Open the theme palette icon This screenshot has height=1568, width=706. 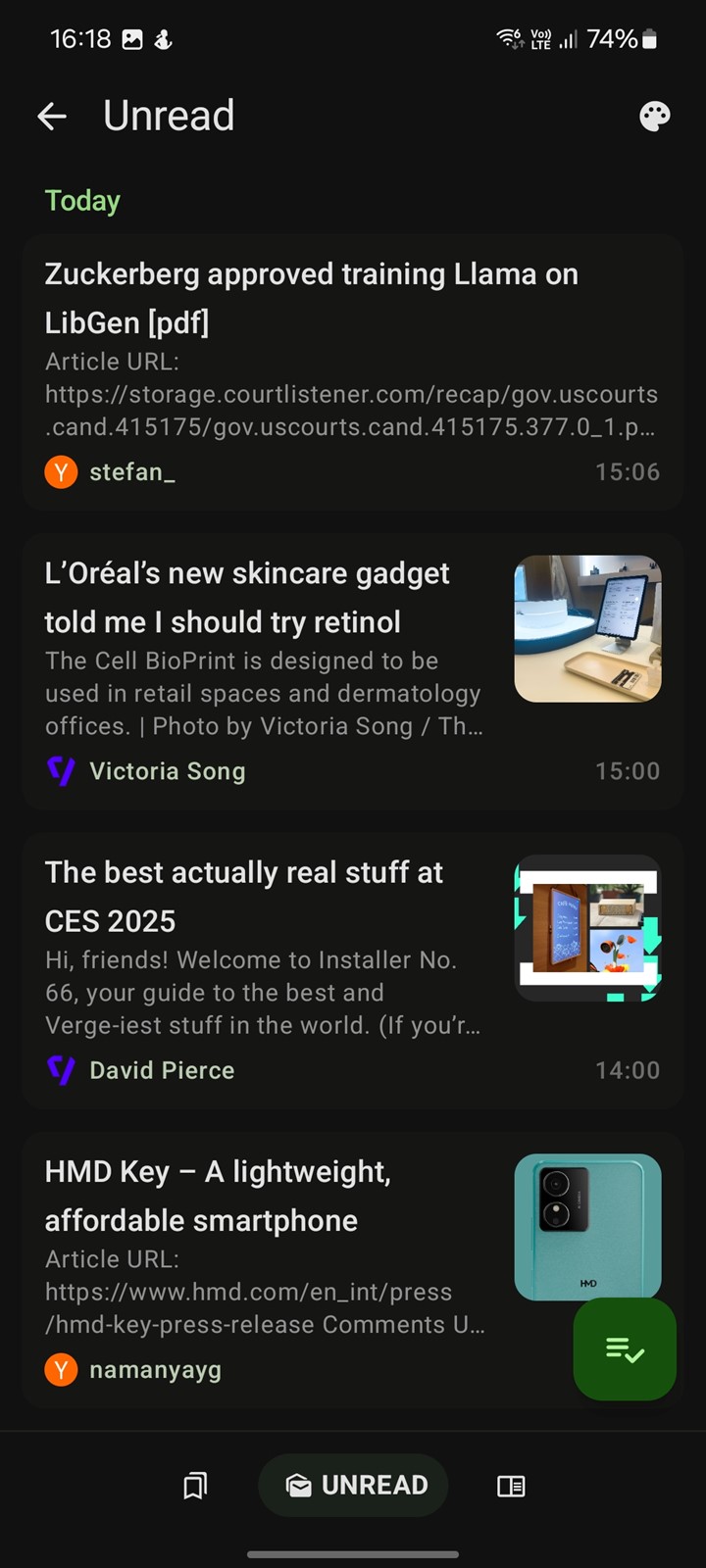click(654, 117)
